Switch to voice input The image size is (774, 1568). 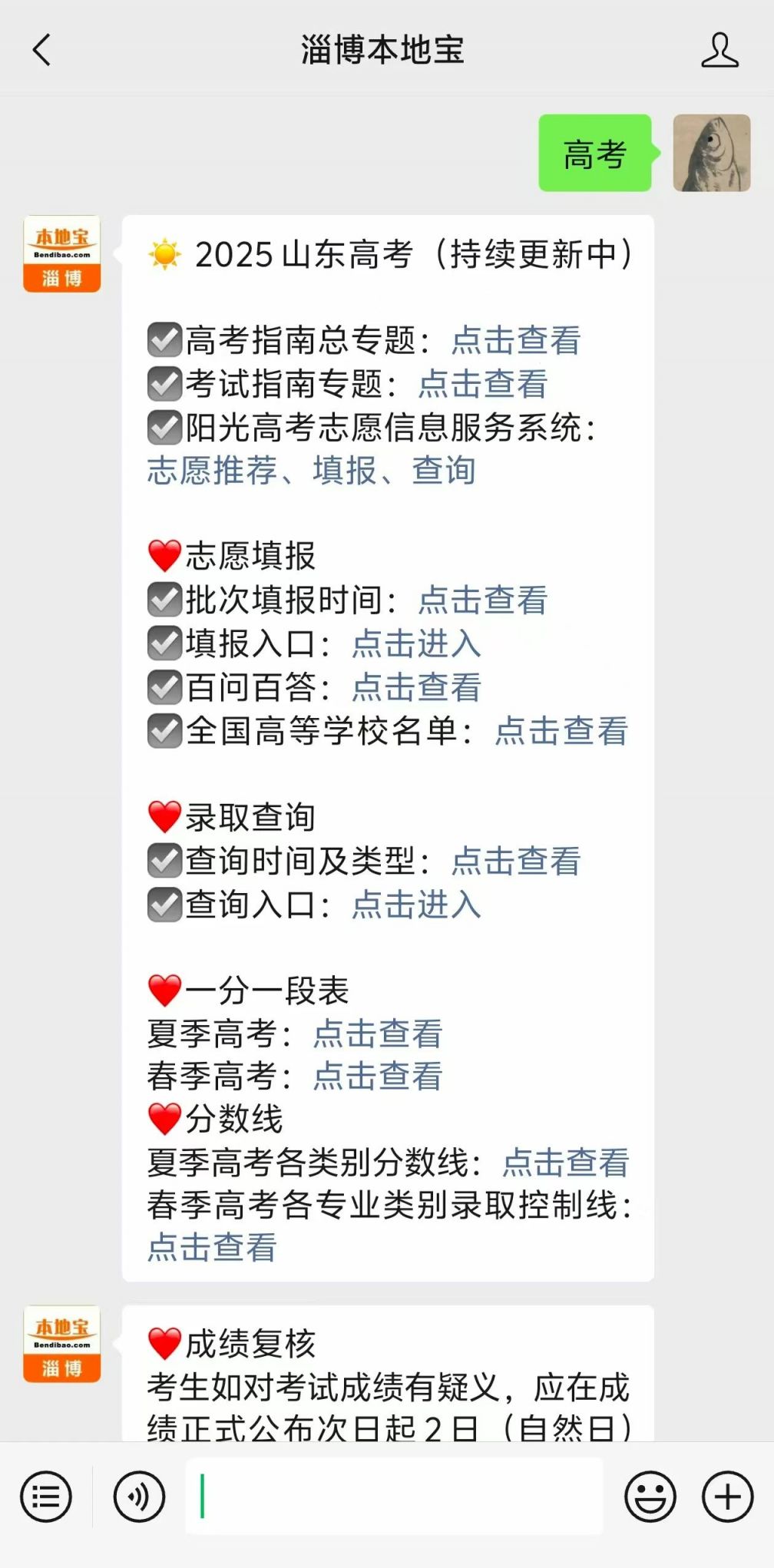point(139,1496)
